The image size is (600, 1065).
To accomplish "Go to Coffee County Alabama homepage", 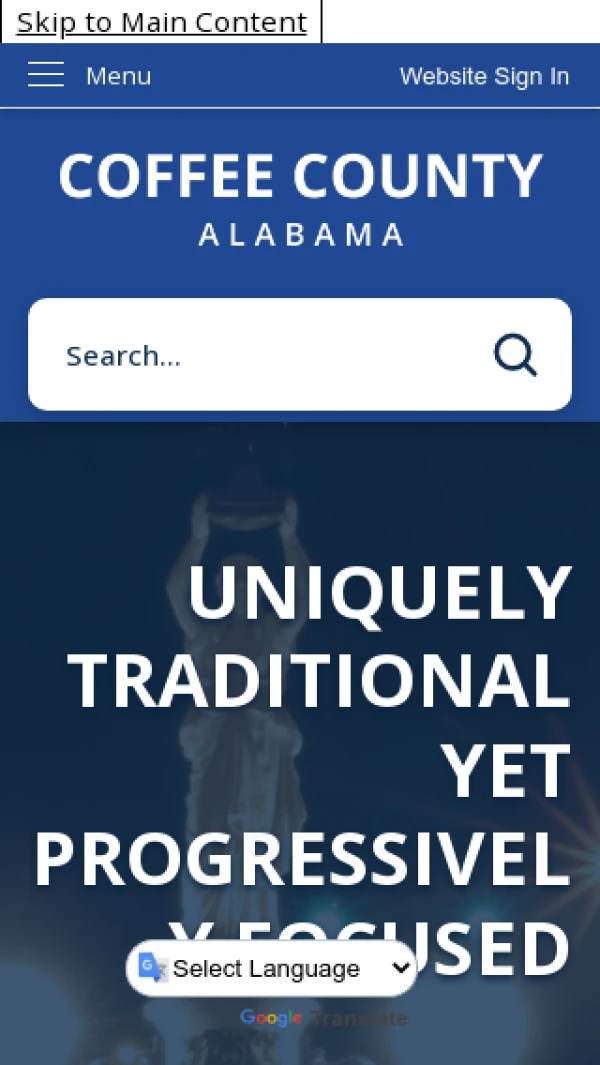I will click(x=300, y=198).
